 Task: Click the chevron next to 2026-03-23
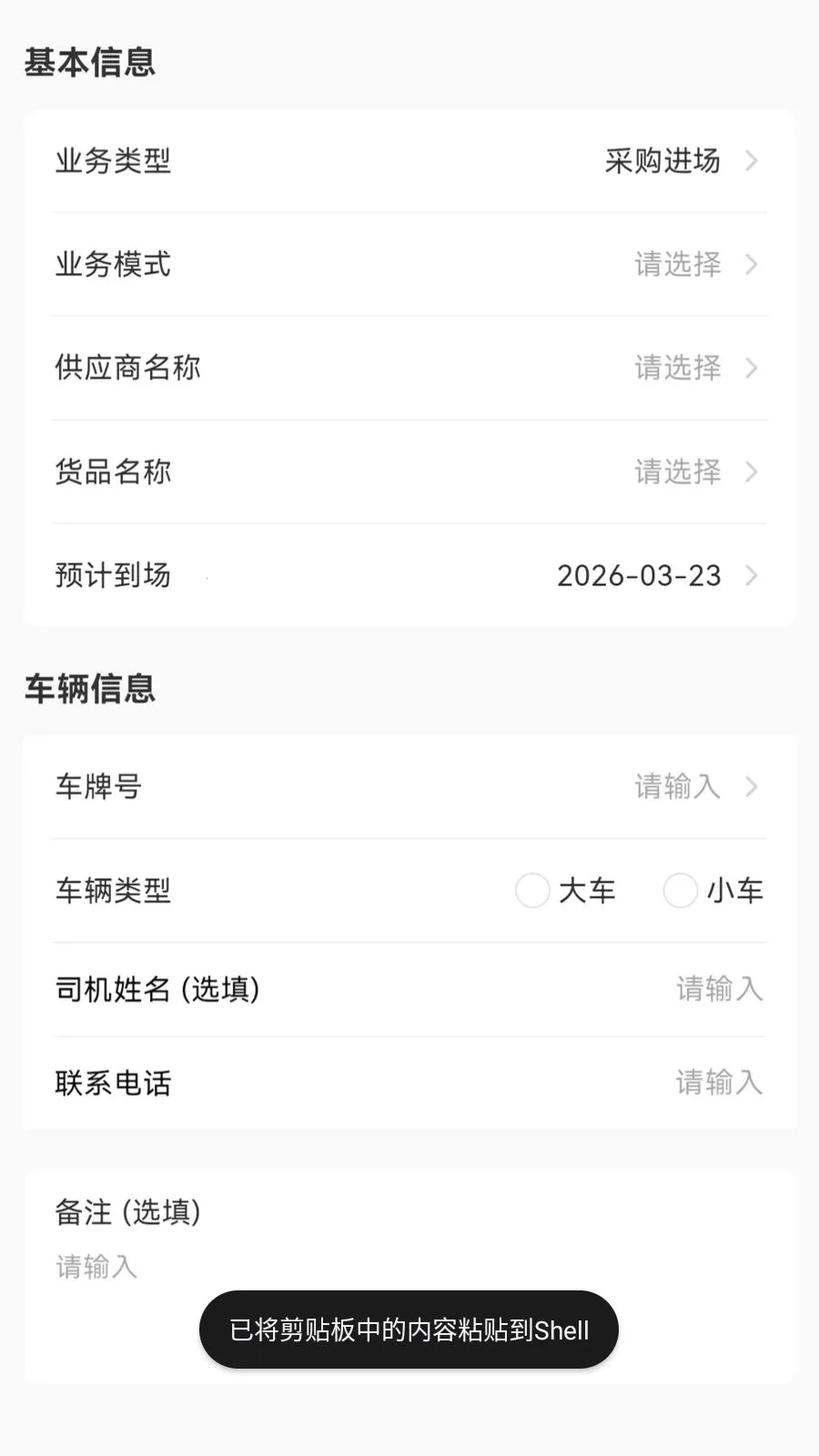tap(752, 575)
